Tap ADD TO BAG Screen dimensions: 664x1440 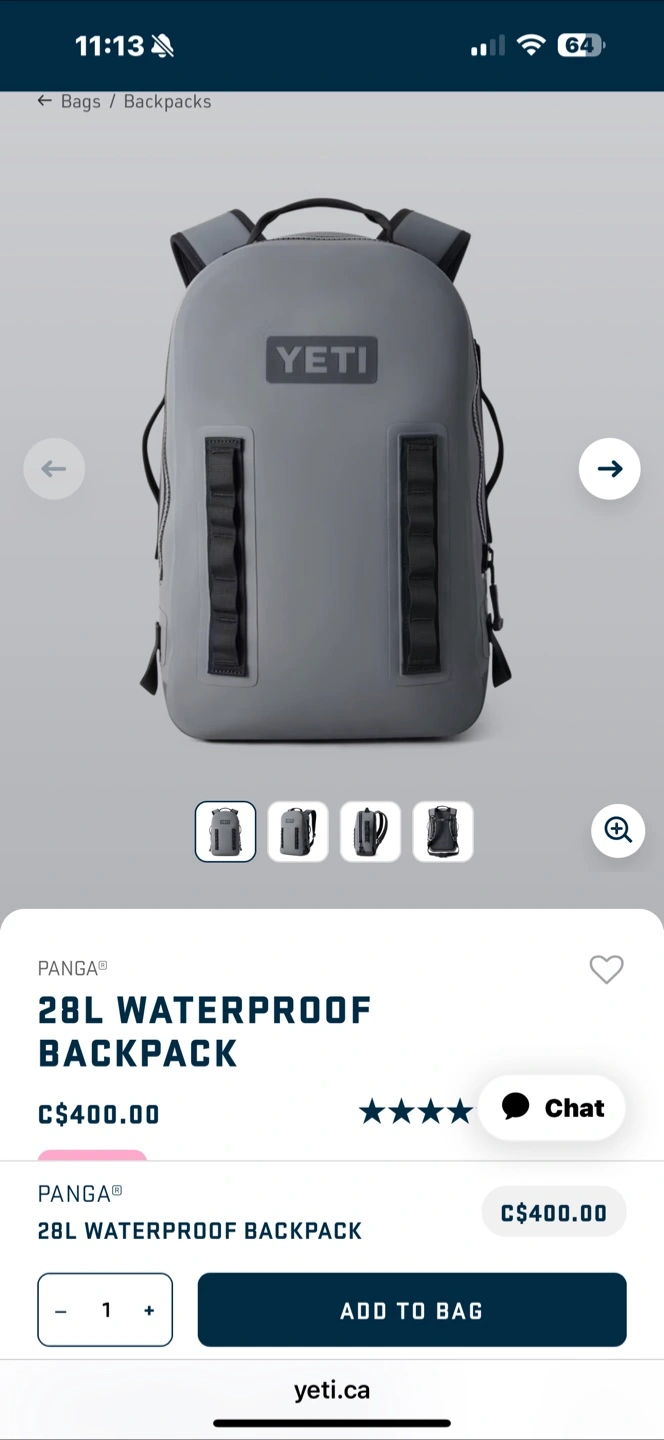click(412, 1310)
